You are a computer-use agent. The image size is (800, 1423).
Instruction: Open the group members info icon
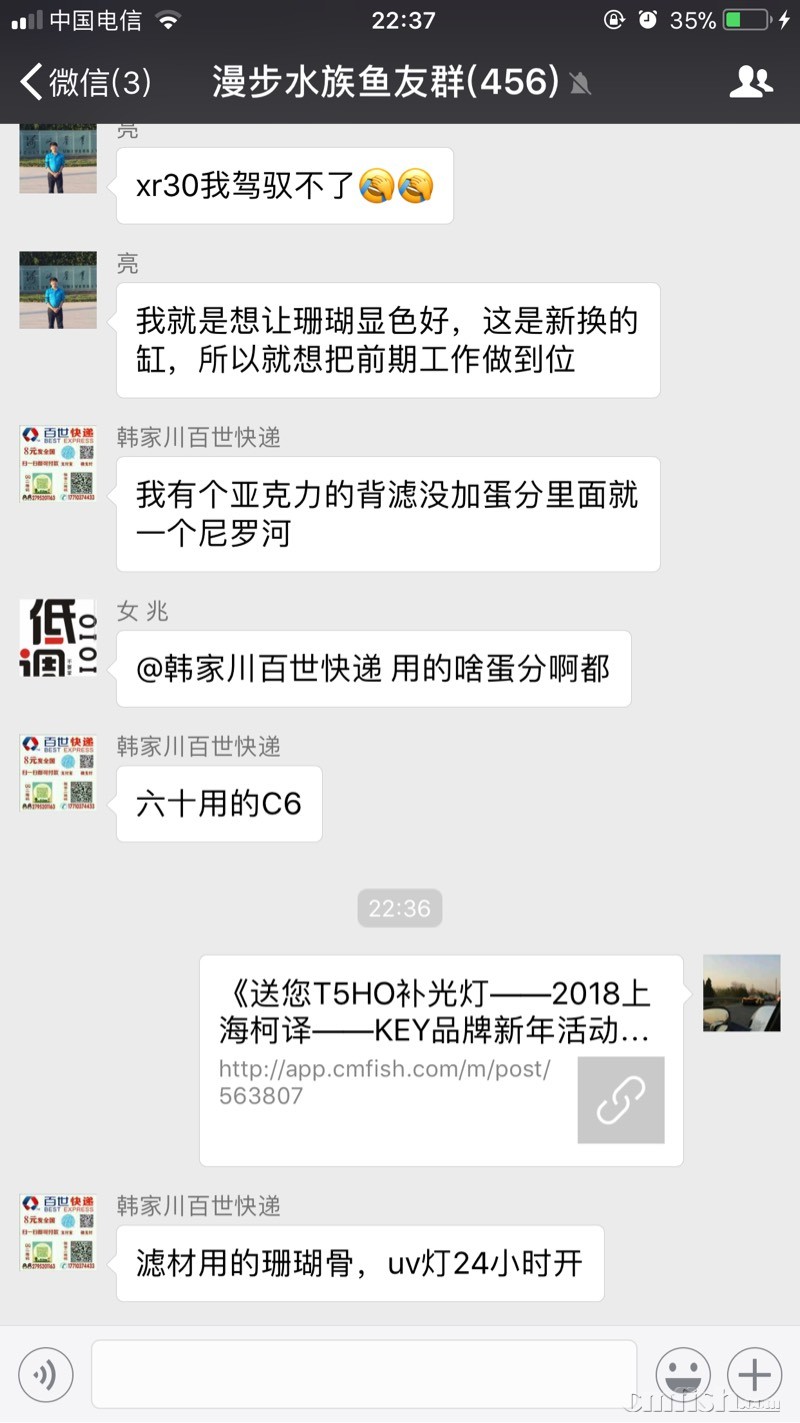751,82
